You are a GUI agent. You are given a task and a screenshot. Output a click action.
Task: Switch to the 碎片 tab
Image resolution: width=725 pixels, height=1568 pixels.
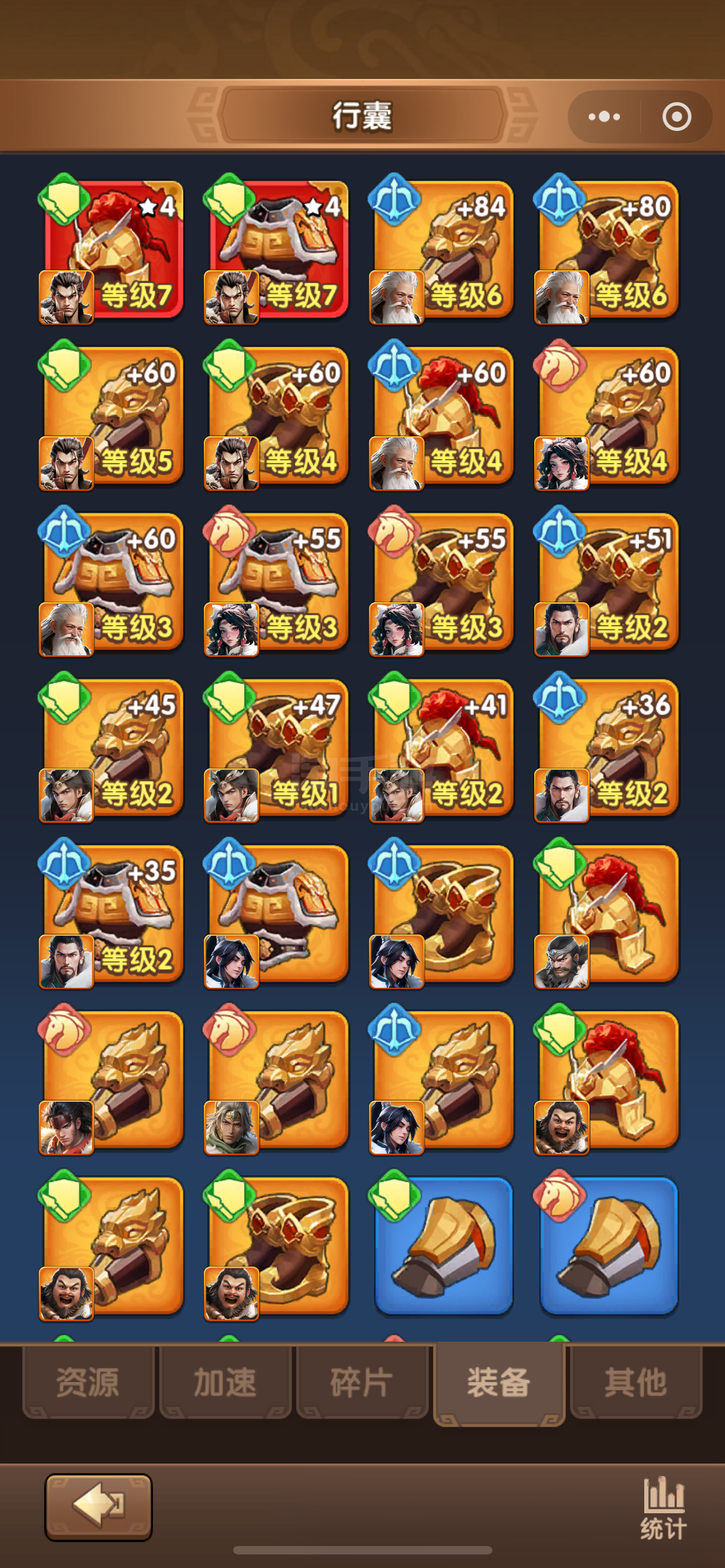(x=361, y=1382)
